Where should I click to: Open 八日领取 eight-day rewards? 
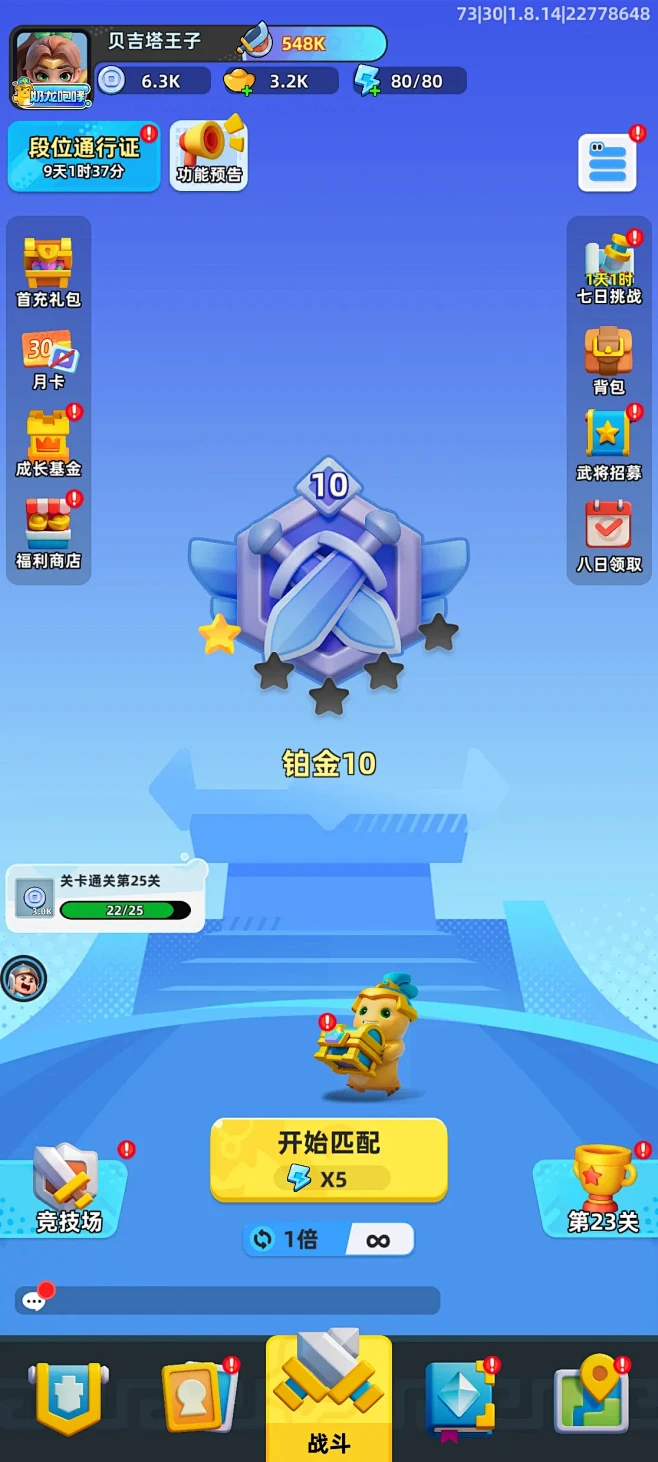tap(609, 536)
